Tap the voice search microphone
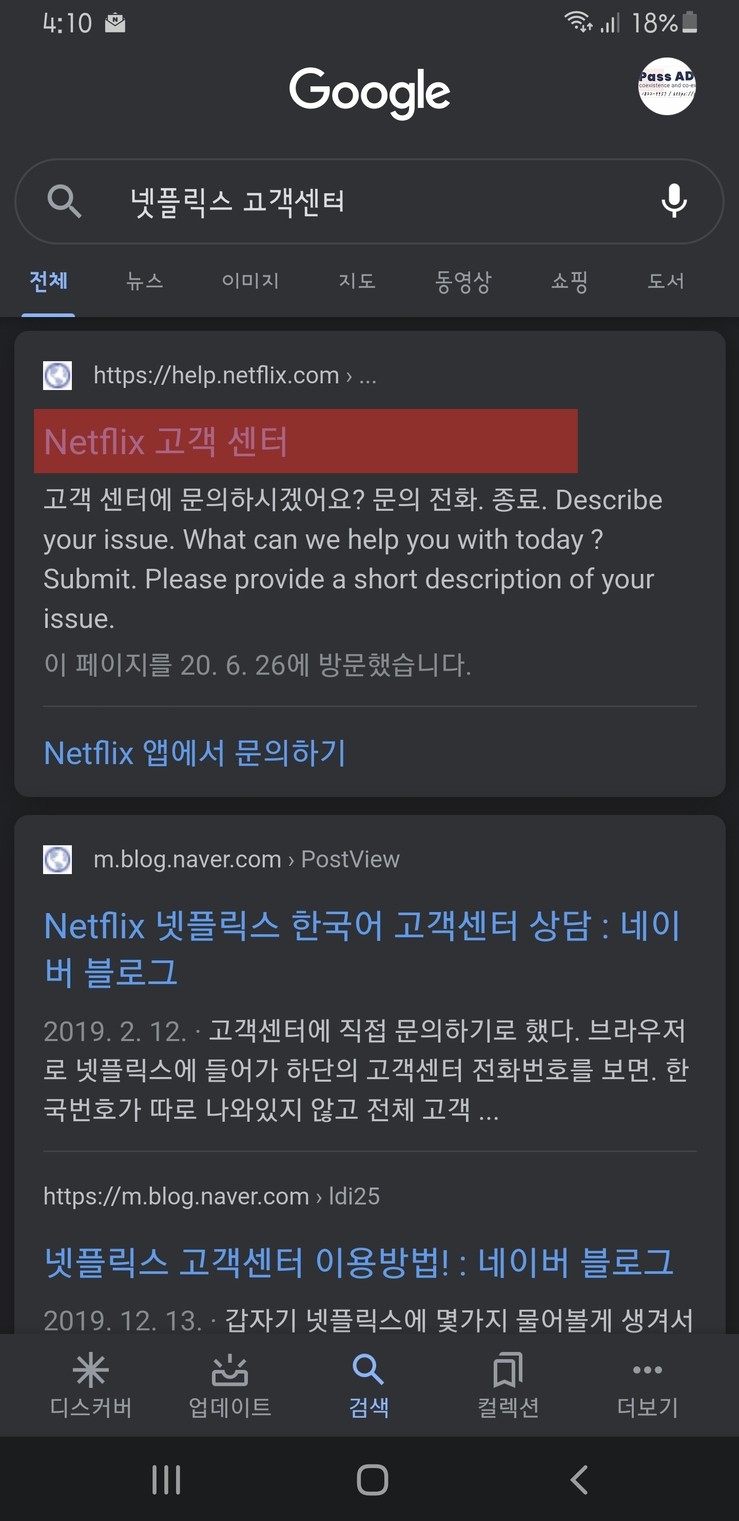 coord(674,201)
